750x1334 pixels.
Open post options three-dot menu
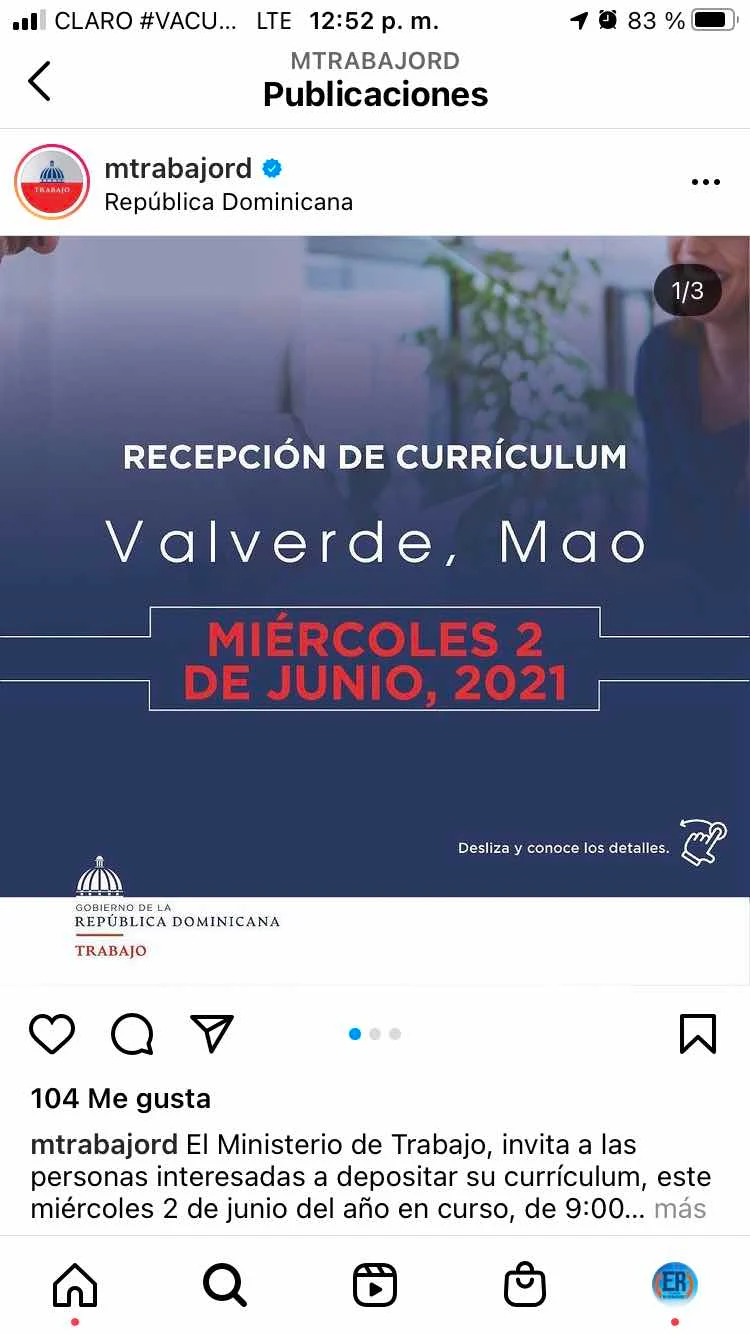pyautogui.click(x=705, y=182)
